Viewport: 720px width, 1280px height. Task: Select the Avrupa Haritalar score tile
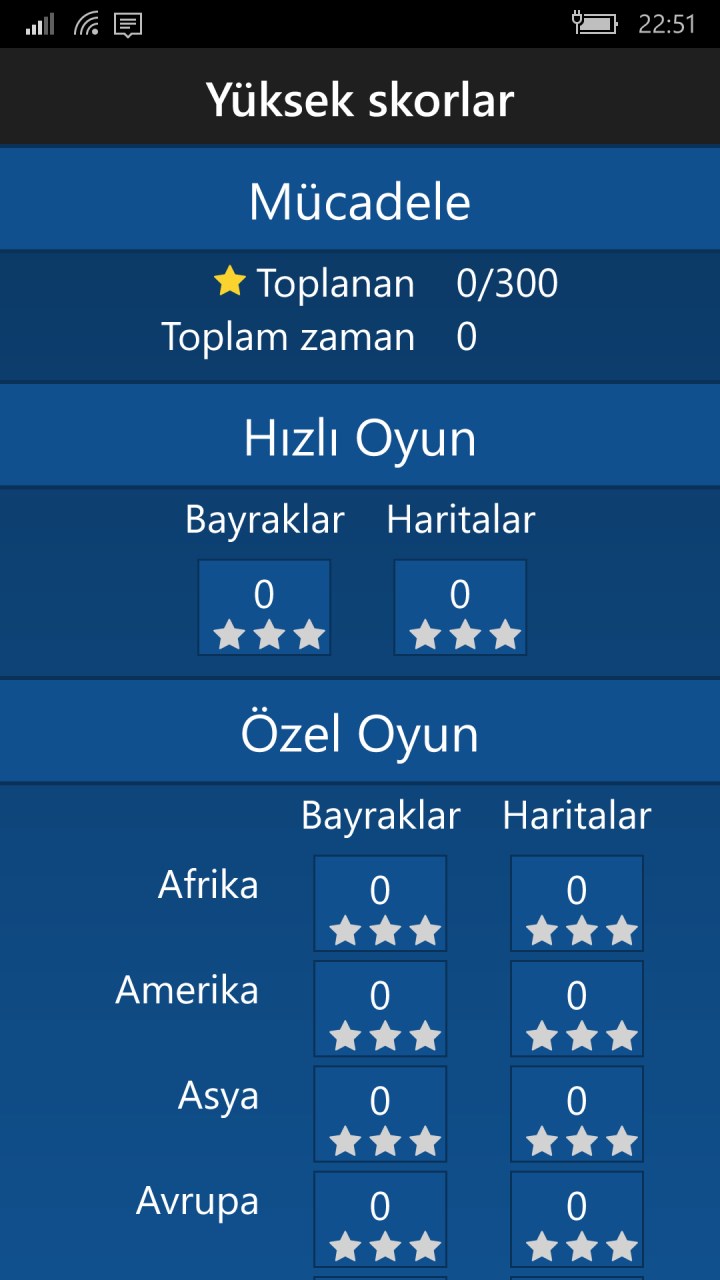coord(577,1218)
